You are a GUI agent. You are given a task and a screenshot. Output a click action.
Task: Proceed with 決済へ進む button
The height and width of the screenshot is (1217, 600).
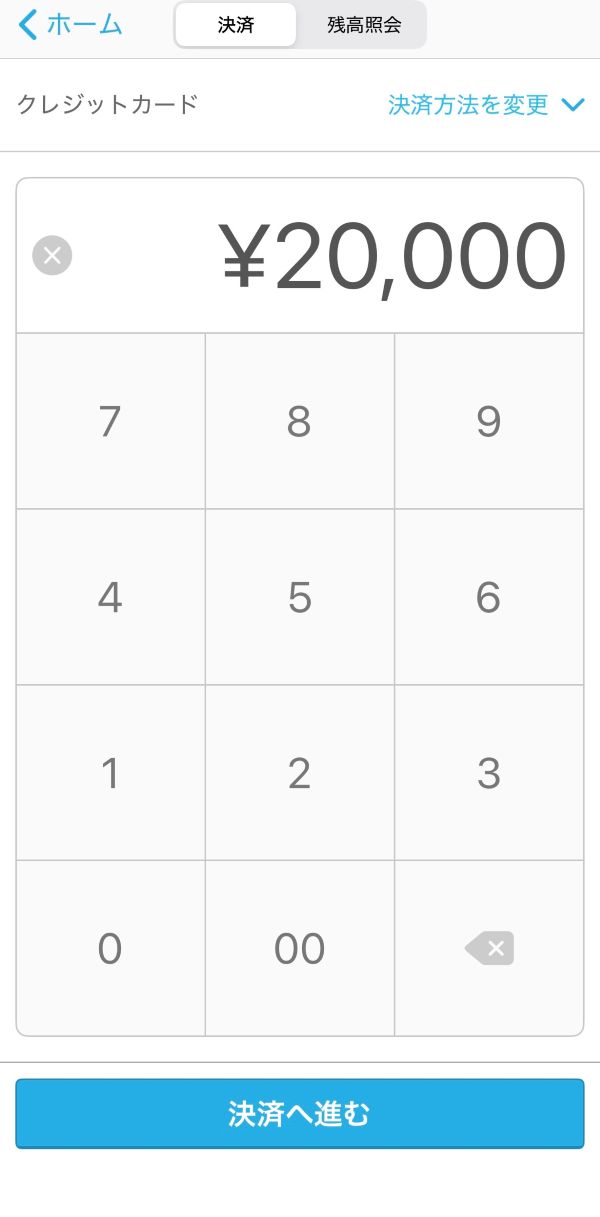299,1113
